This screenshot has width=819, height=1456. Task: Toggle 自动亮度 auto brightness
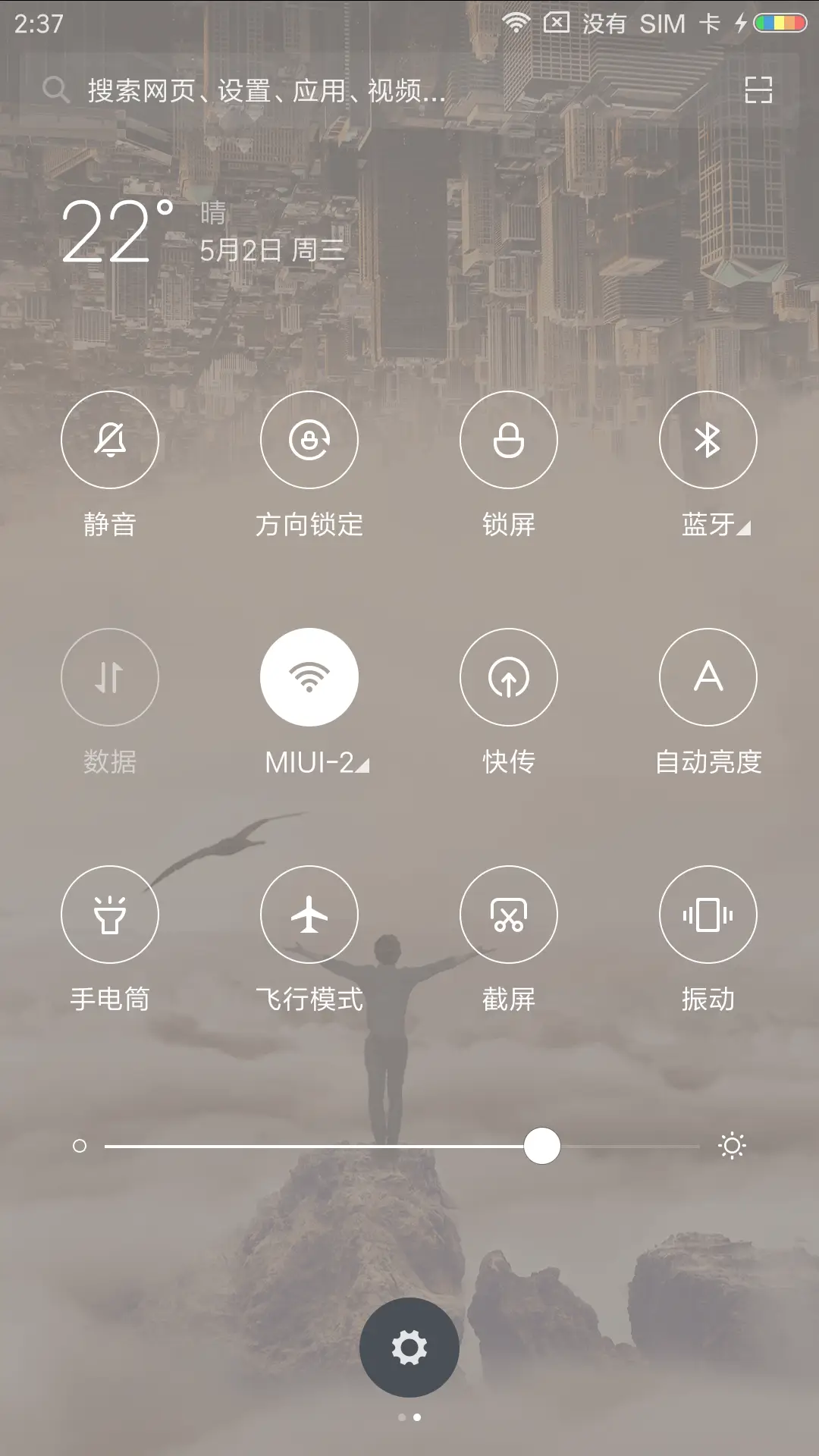pyautogui.click(x=708, y=677)
